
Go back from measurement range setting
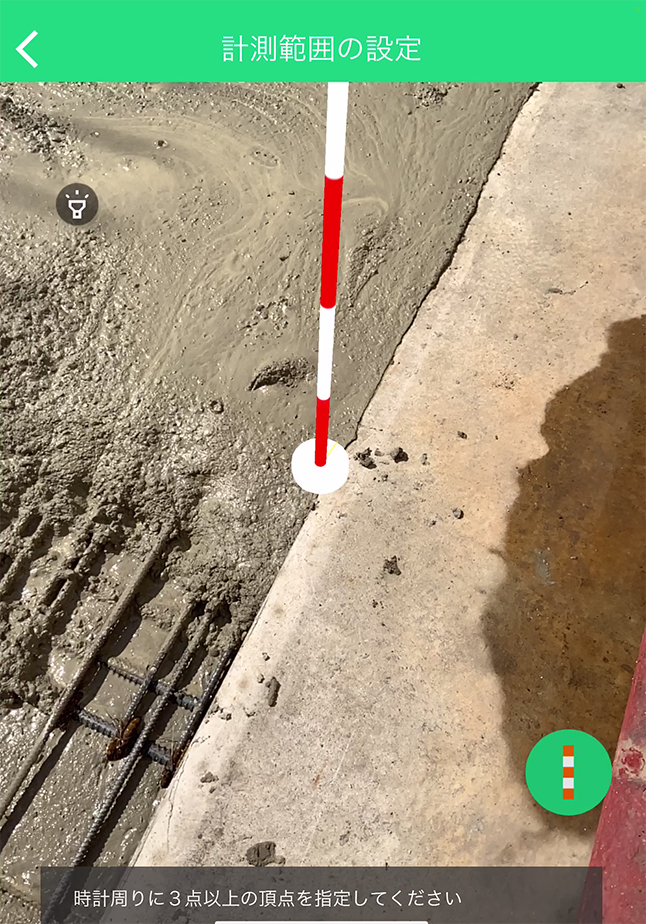point(28,48)
